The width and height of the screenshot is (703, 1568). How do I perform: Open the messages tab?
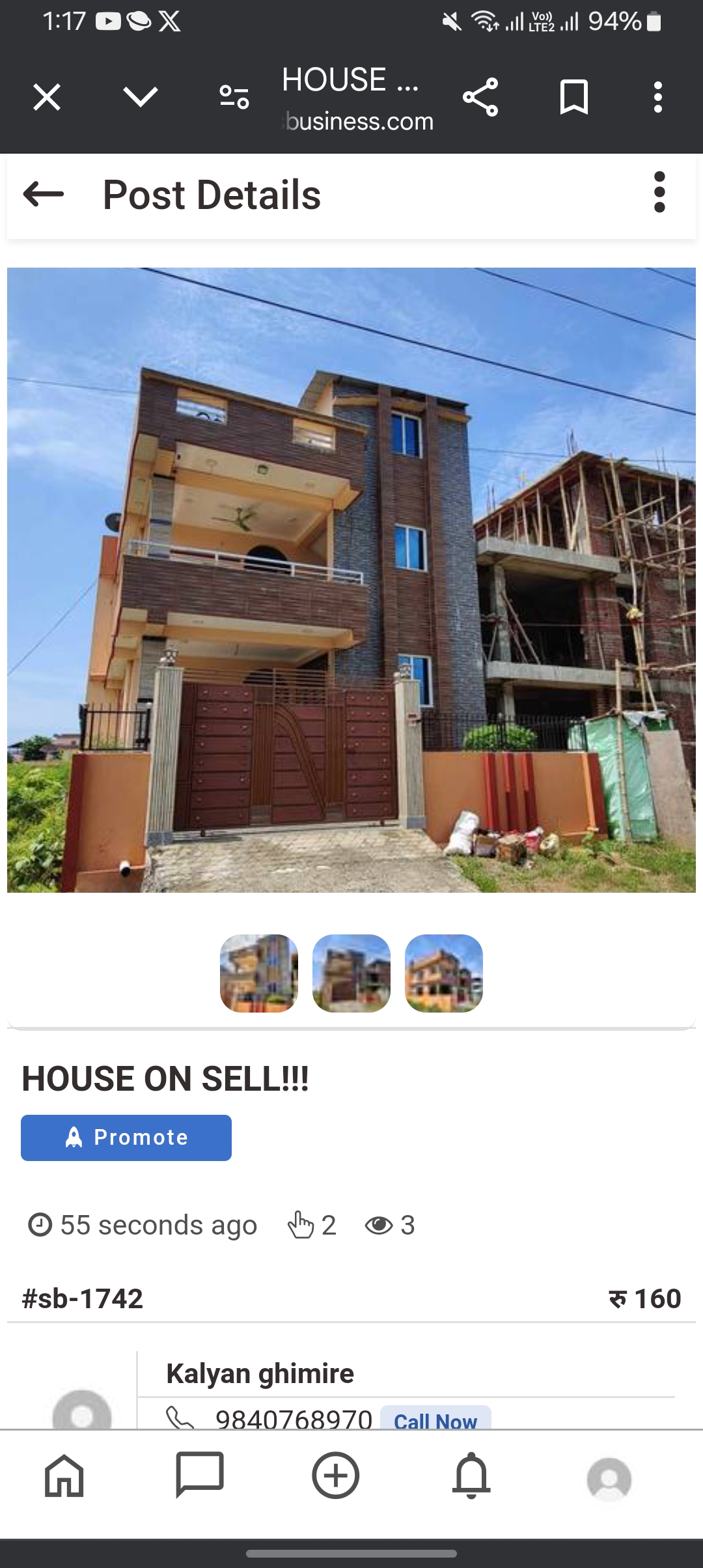pyautogui.click(x=200, y=1476)
